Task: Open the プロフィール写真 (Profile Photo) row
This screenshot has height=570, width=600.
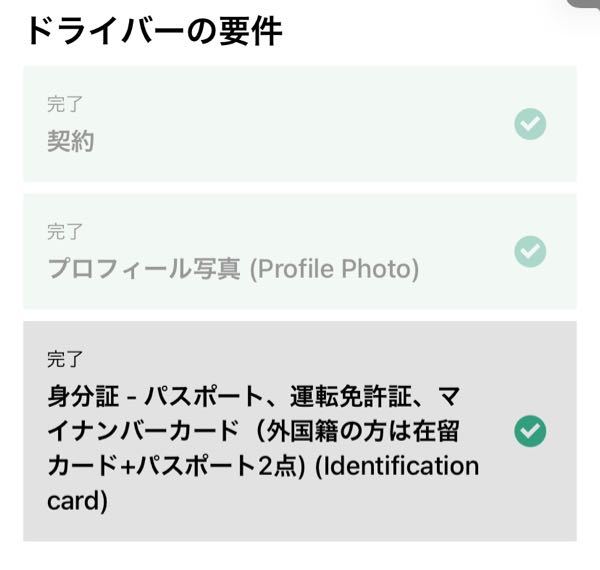Action: [299, 251]
